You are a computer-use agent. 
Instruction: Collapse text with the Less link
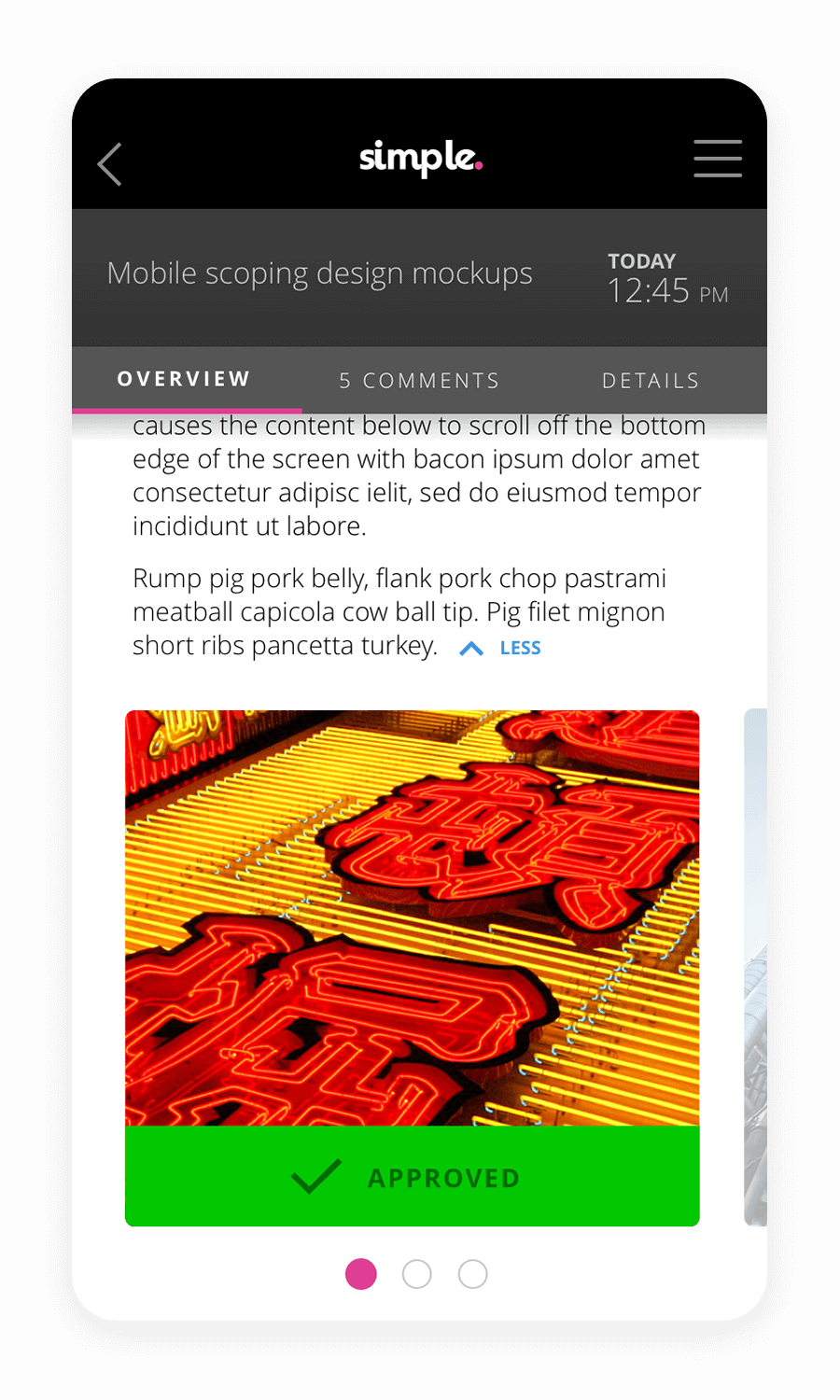tap(502, 648)
